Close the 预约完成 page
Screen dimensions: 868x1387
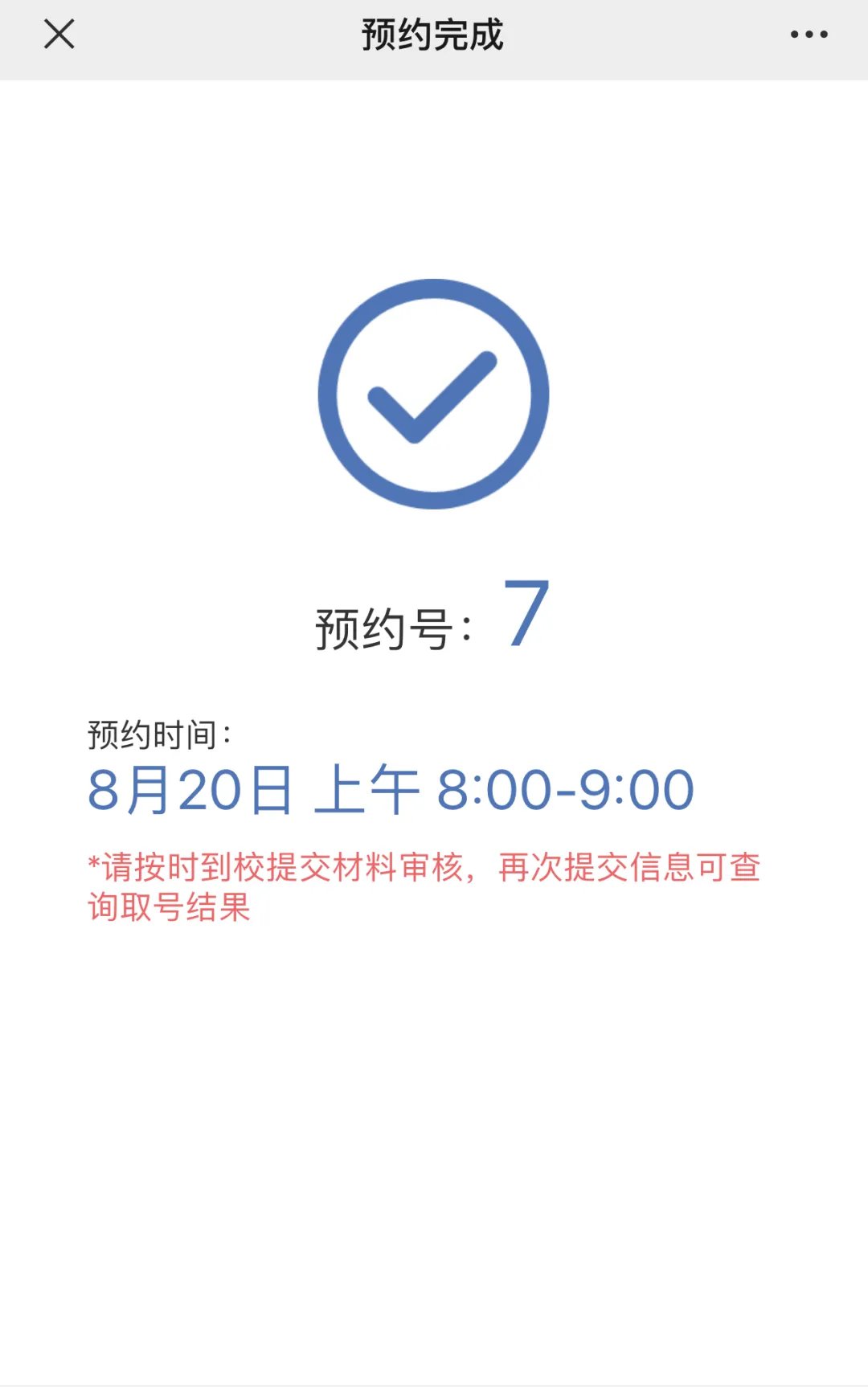59,35
